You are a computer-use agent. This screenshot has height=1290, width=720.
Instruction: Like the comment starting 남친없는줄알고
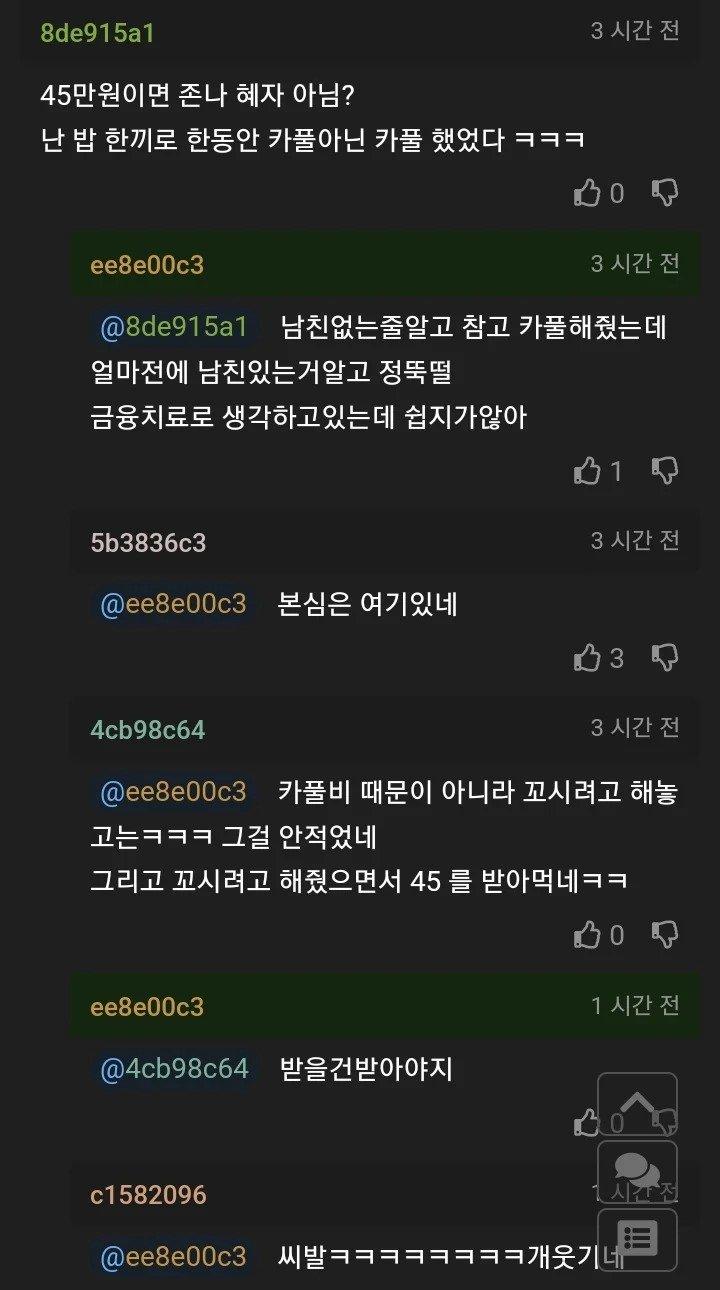[588, 471]
